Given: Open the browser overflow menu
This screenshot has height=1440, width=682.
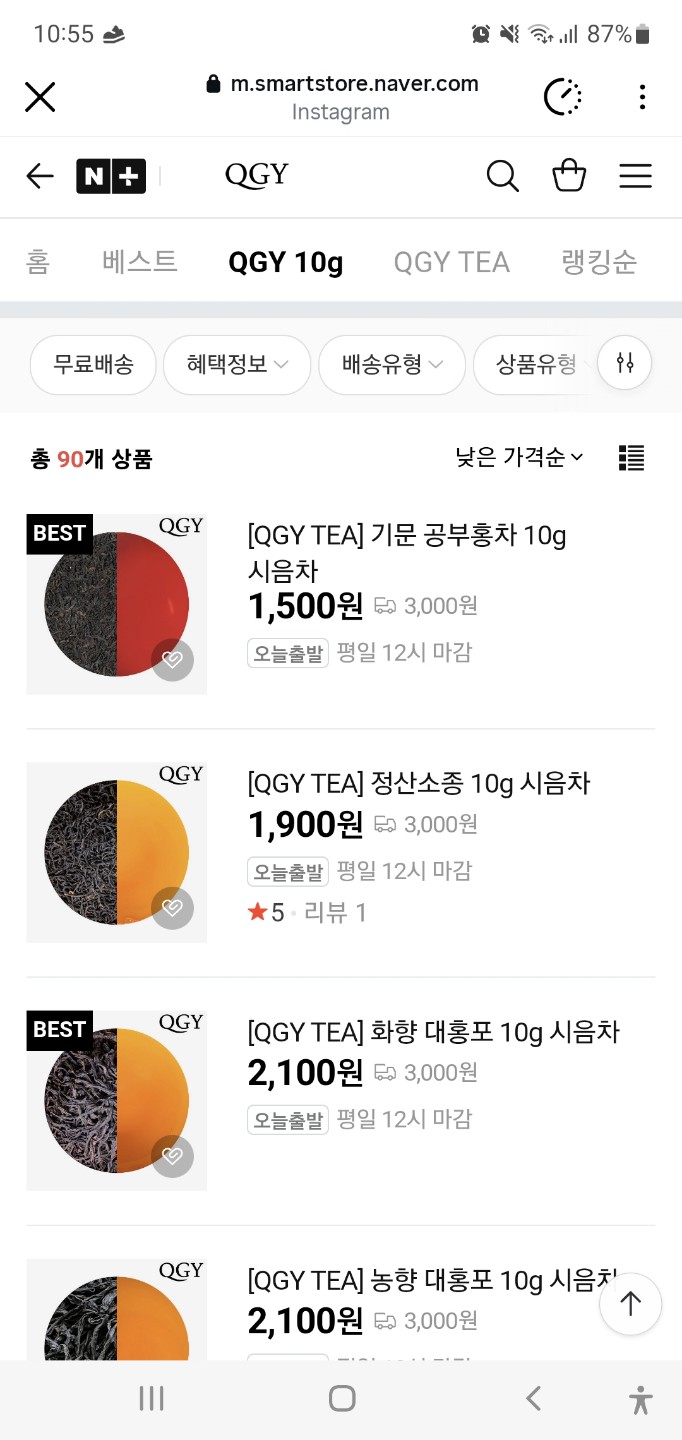Looking at the screenshot, I should (x=642, y=97).
